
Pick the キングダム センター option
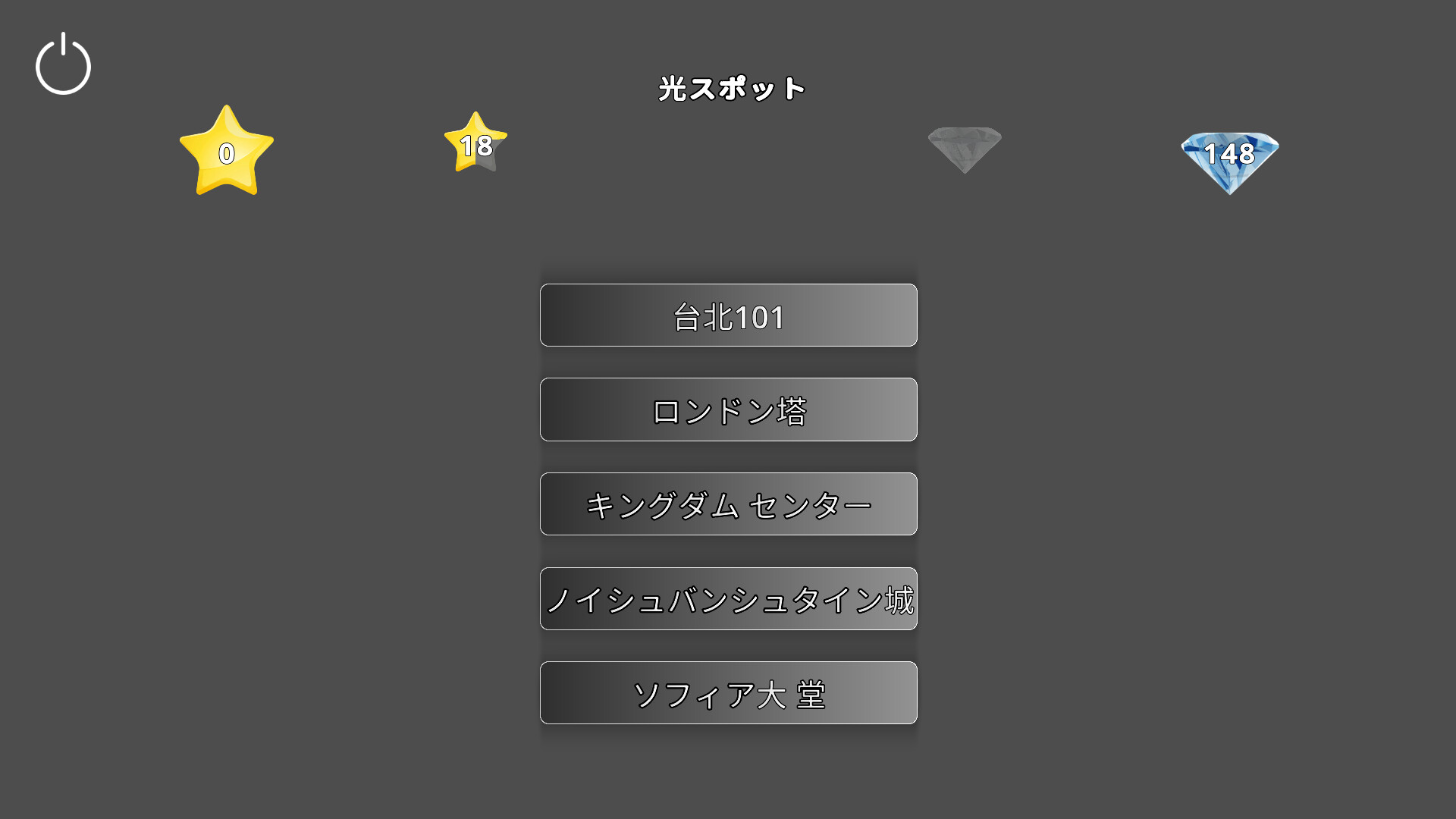(x=728, y=504)
